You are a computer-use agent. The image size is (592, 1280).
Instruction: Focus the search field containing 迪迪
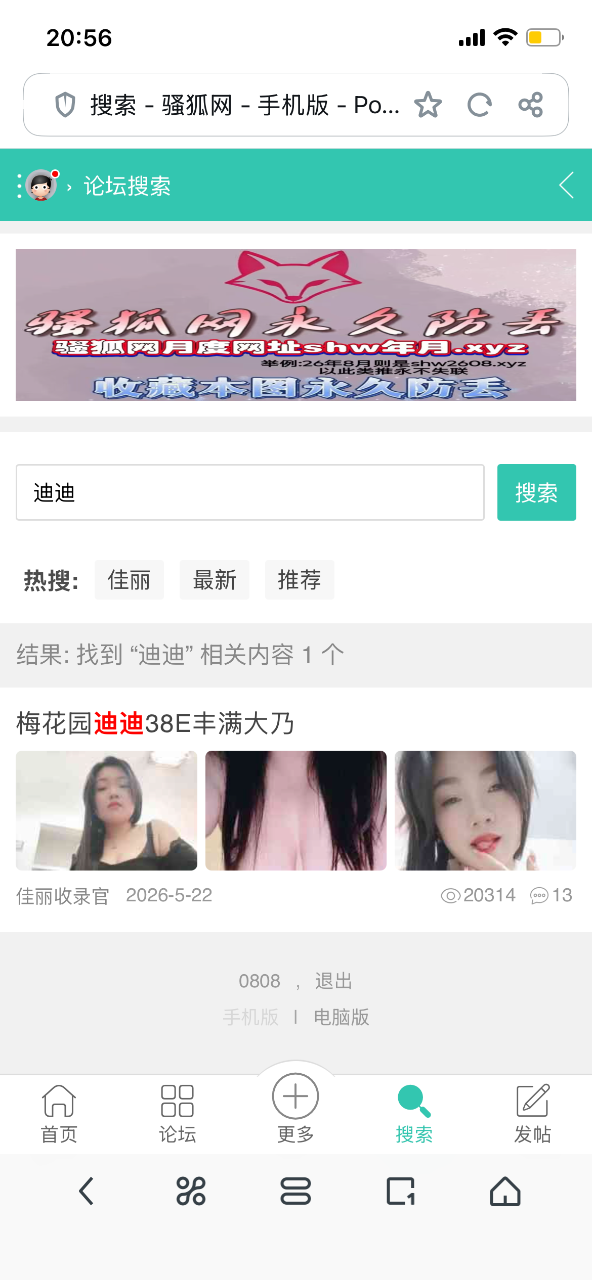pyautogui.click(x=250, y=492)
